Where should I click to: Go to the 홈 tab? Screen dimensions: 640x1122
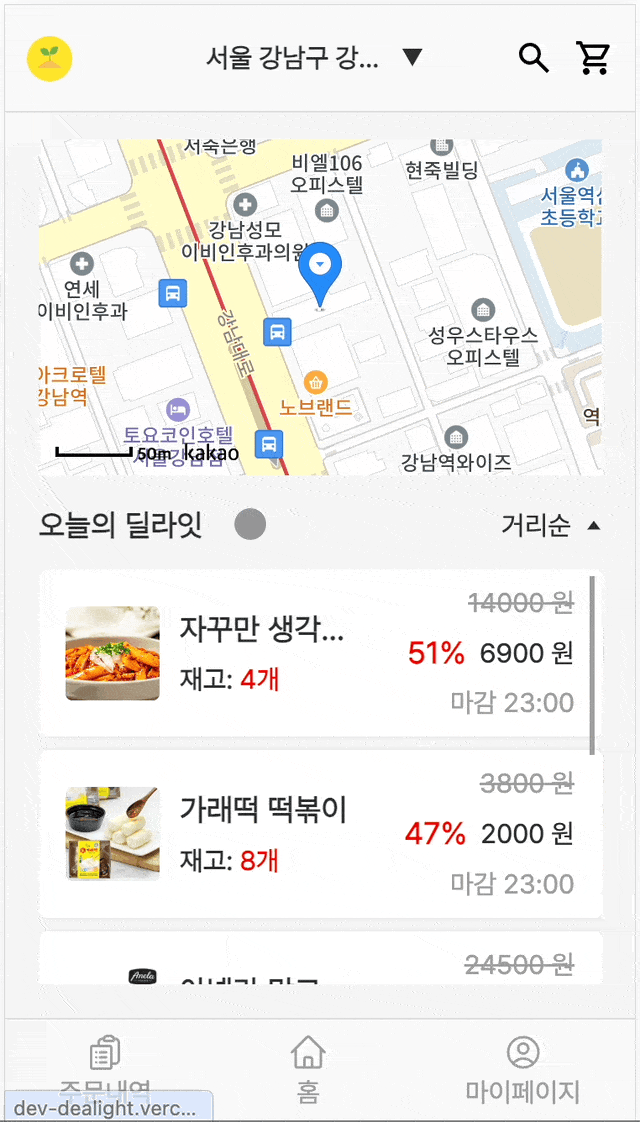pyautogui.click(x=308, y=1068)
